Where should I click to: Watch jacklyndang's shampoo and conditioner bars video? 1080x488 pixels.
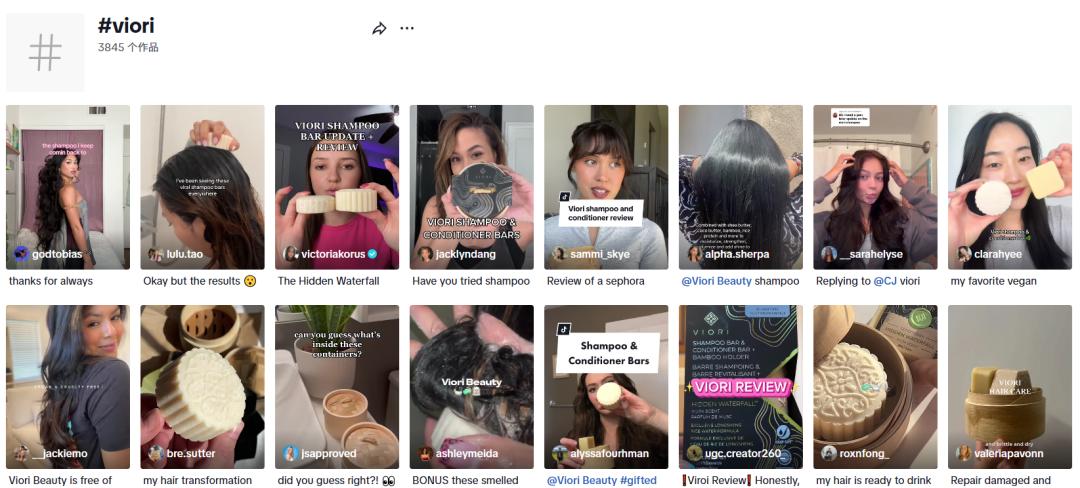(x=471, y=186)
